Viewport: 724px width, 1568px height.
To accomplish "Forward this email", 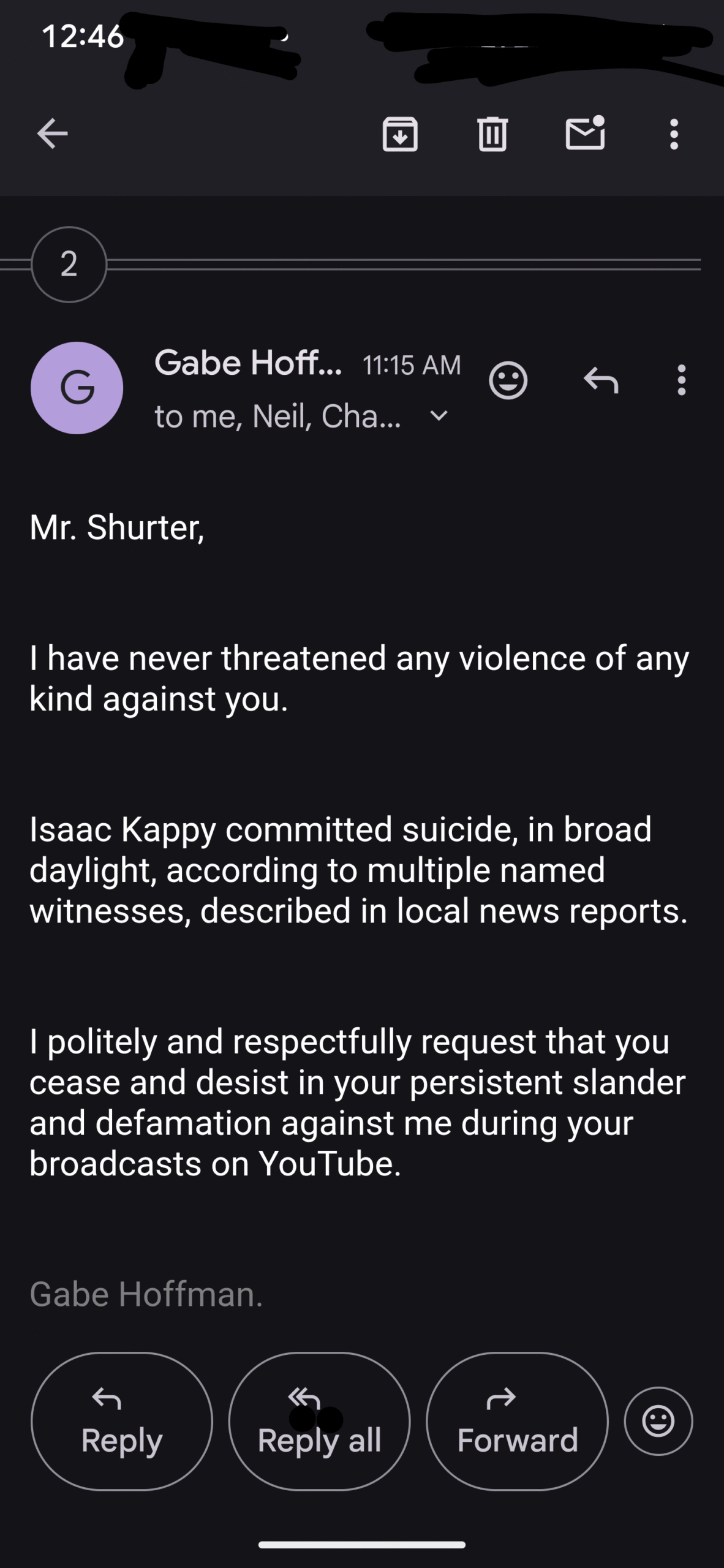I will tap(518, 1421).
